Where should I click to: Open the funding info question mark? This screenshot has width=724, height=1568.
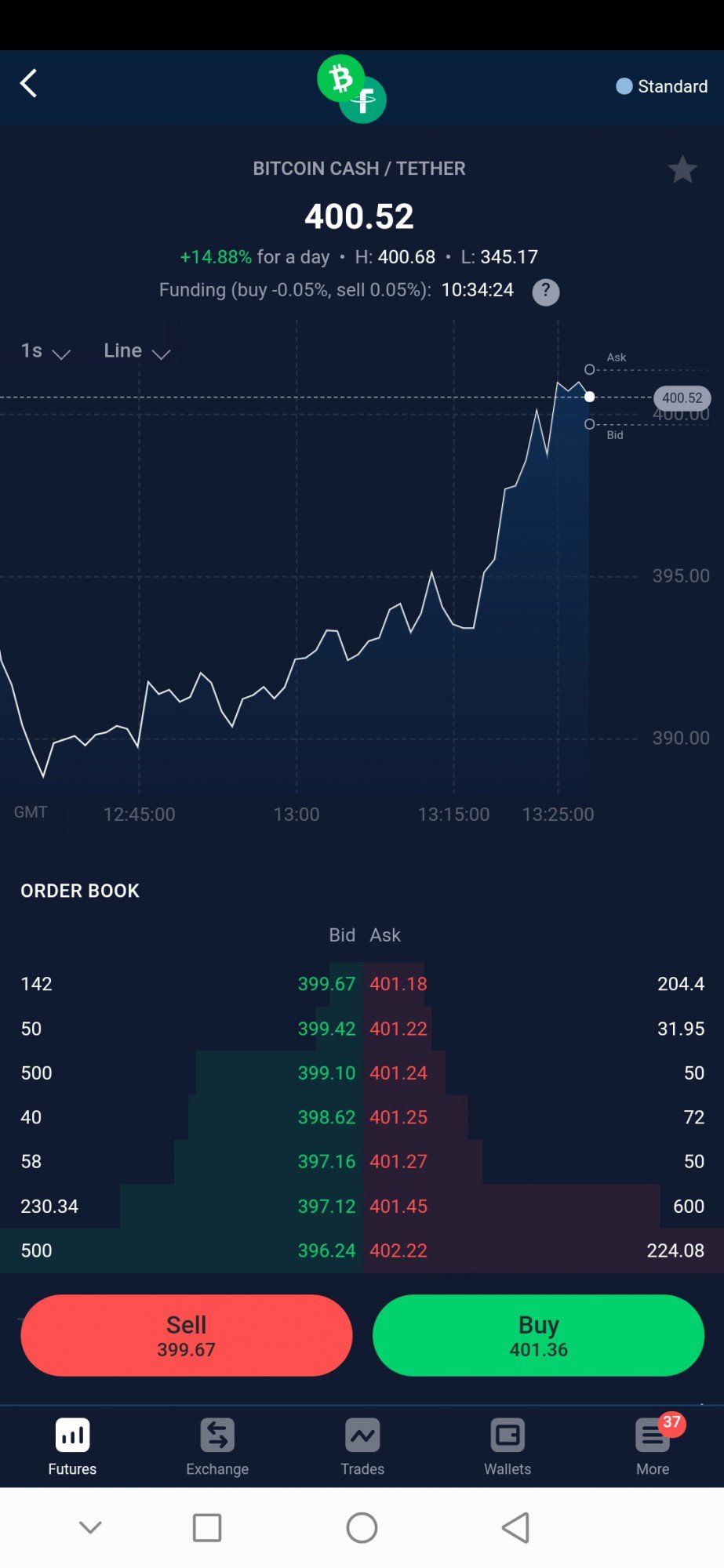(x=546, y=292)
